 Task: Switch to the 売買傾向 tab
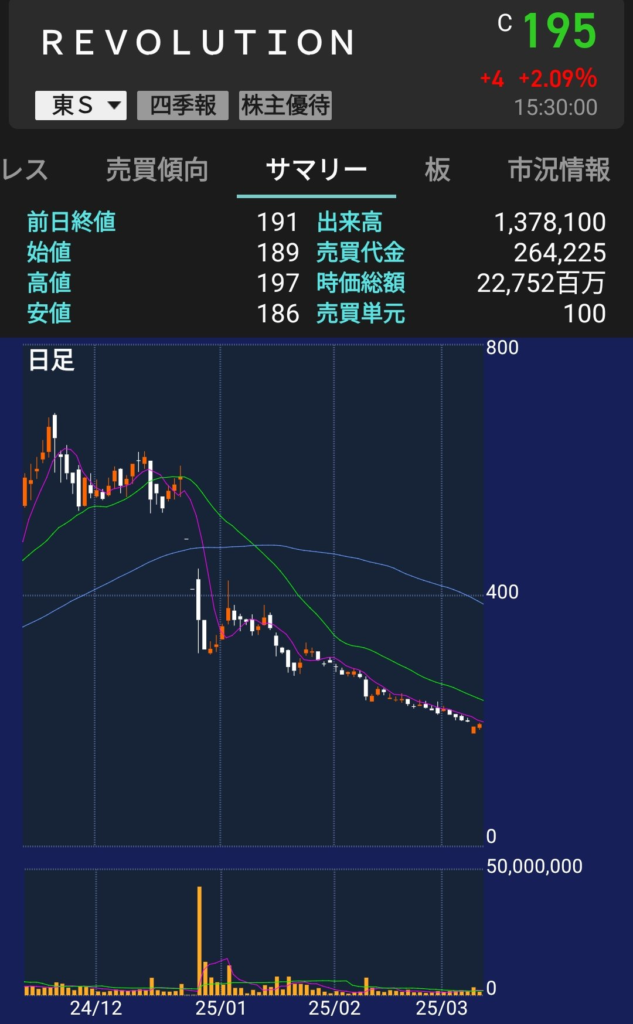point(157,170)
